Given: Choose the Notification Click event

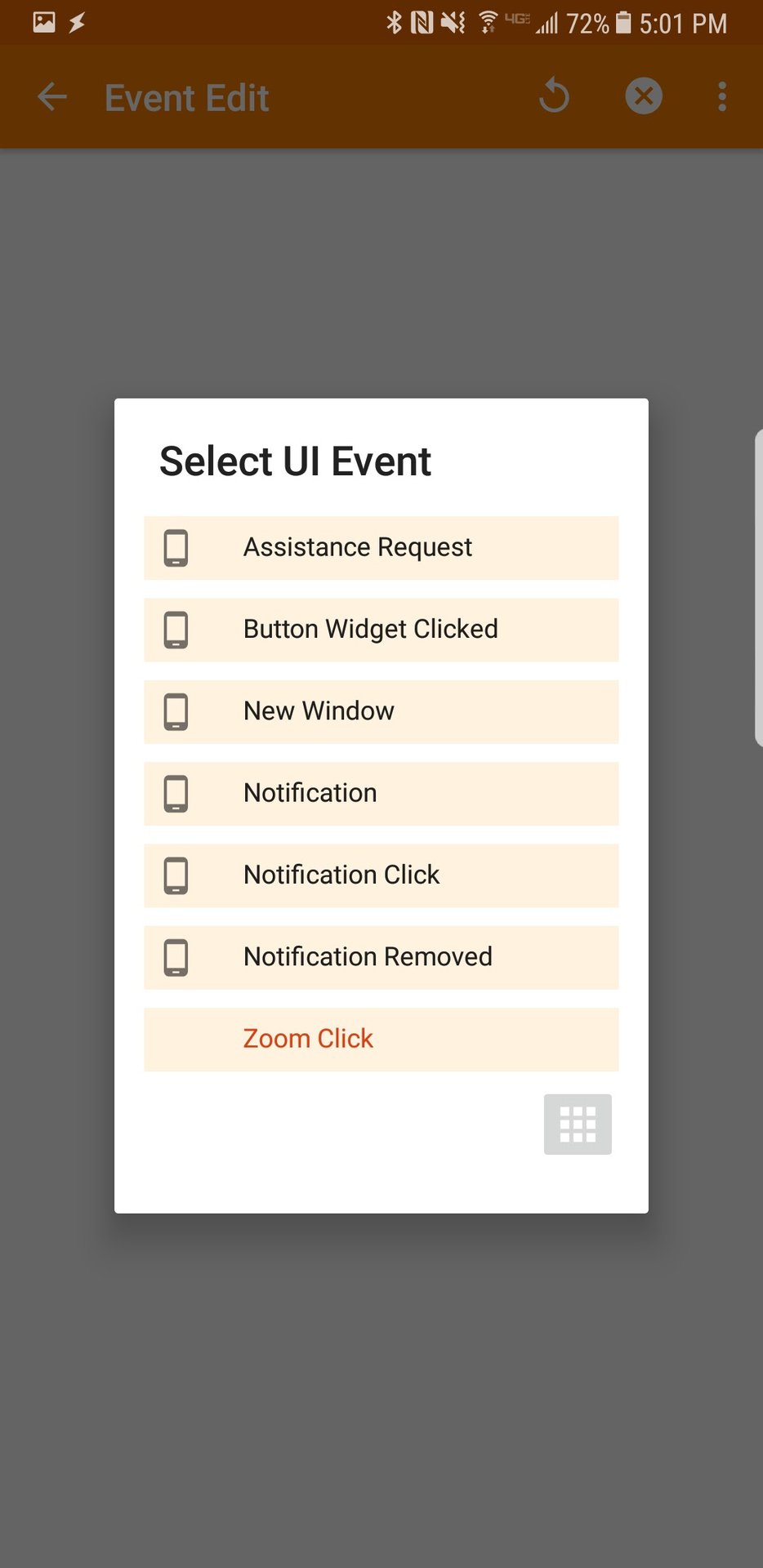Looking at the screenshot, I should 381,875.
